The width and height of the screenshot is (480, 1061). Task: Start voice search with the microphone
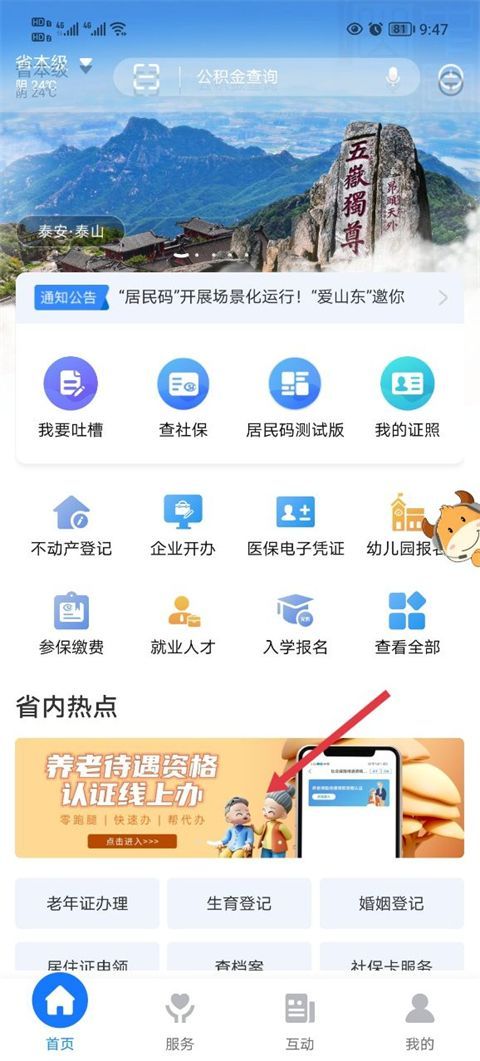393,77
